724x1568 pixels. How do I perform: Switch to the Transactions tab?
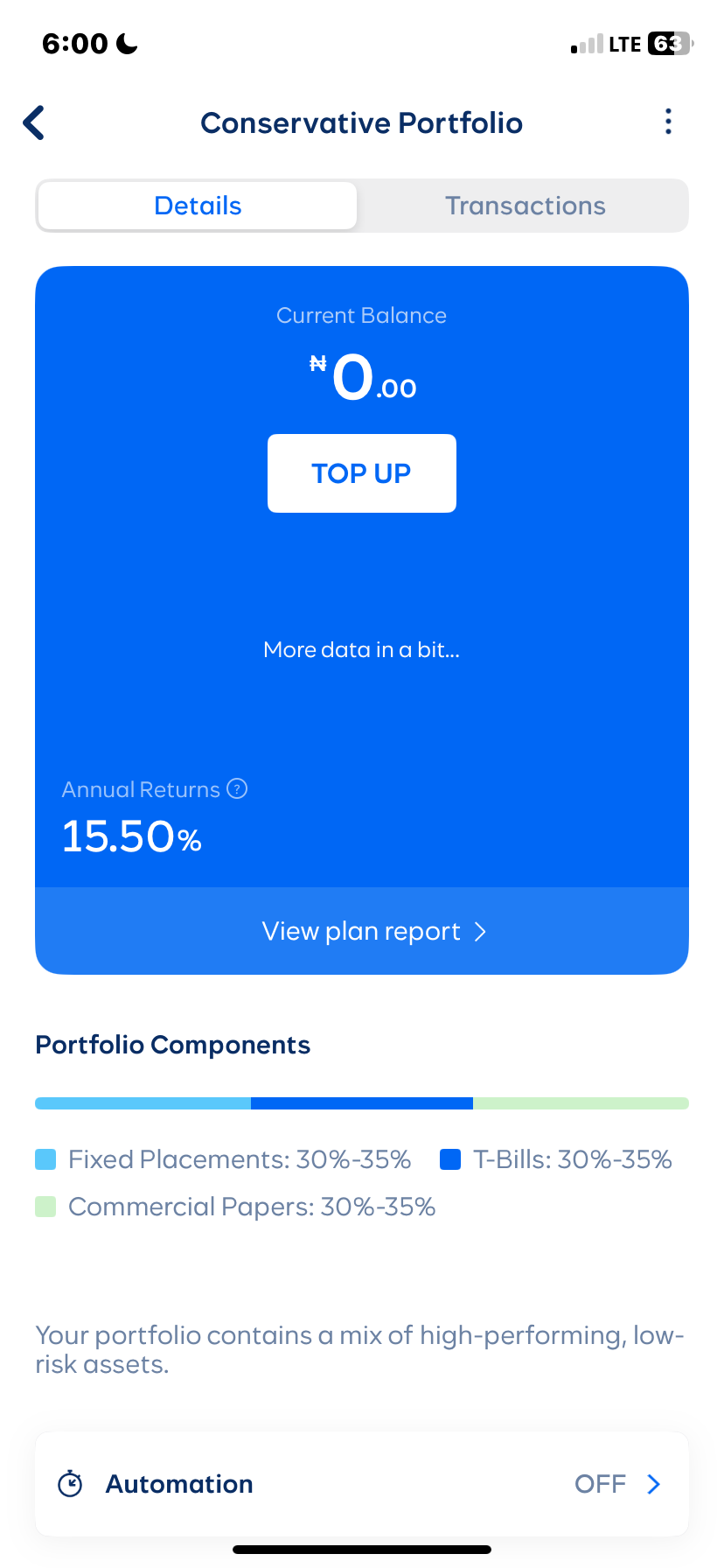pos(525,205)
